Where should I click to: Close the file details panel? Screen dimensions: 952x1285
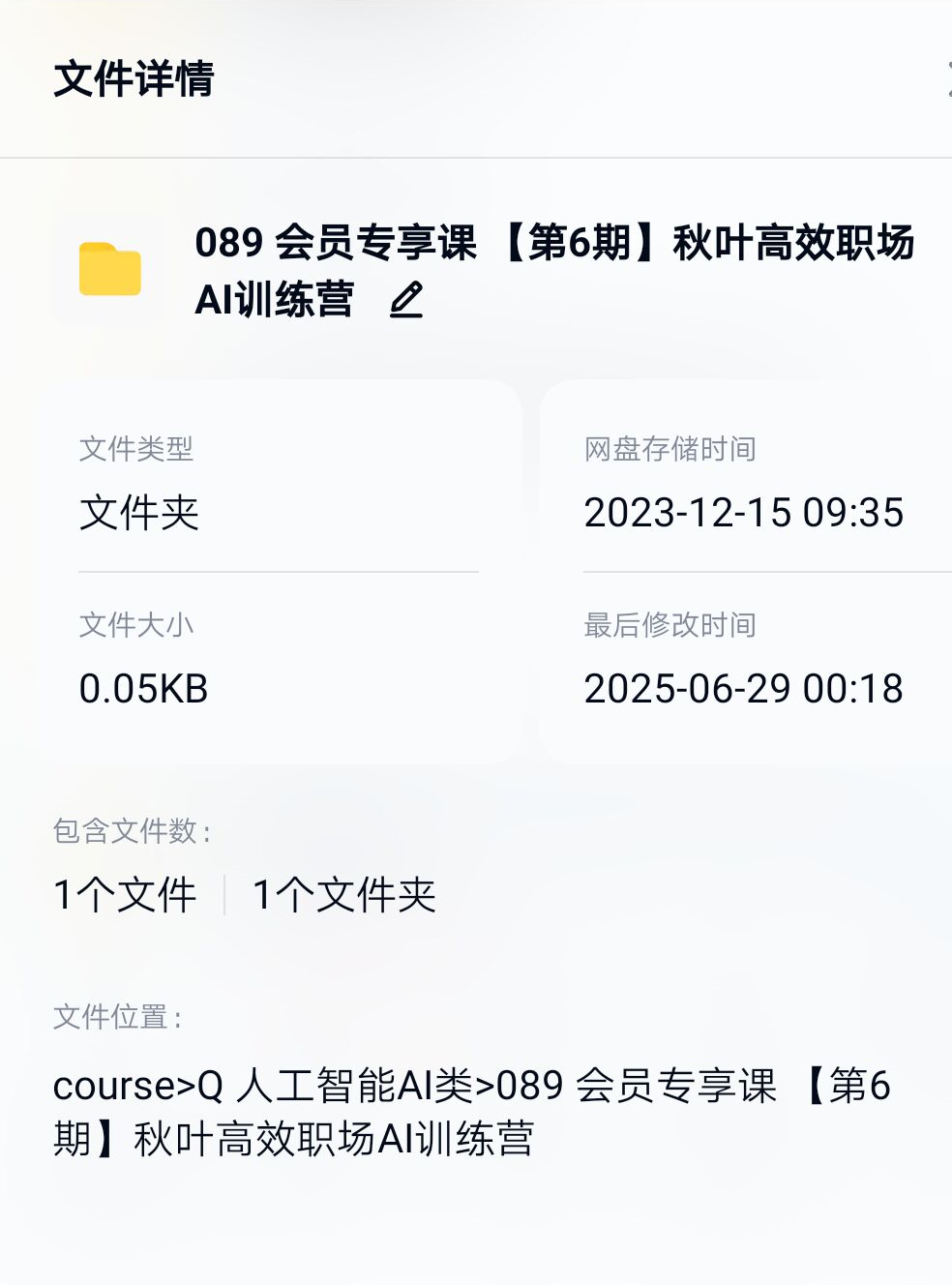[x=948, y=79]
